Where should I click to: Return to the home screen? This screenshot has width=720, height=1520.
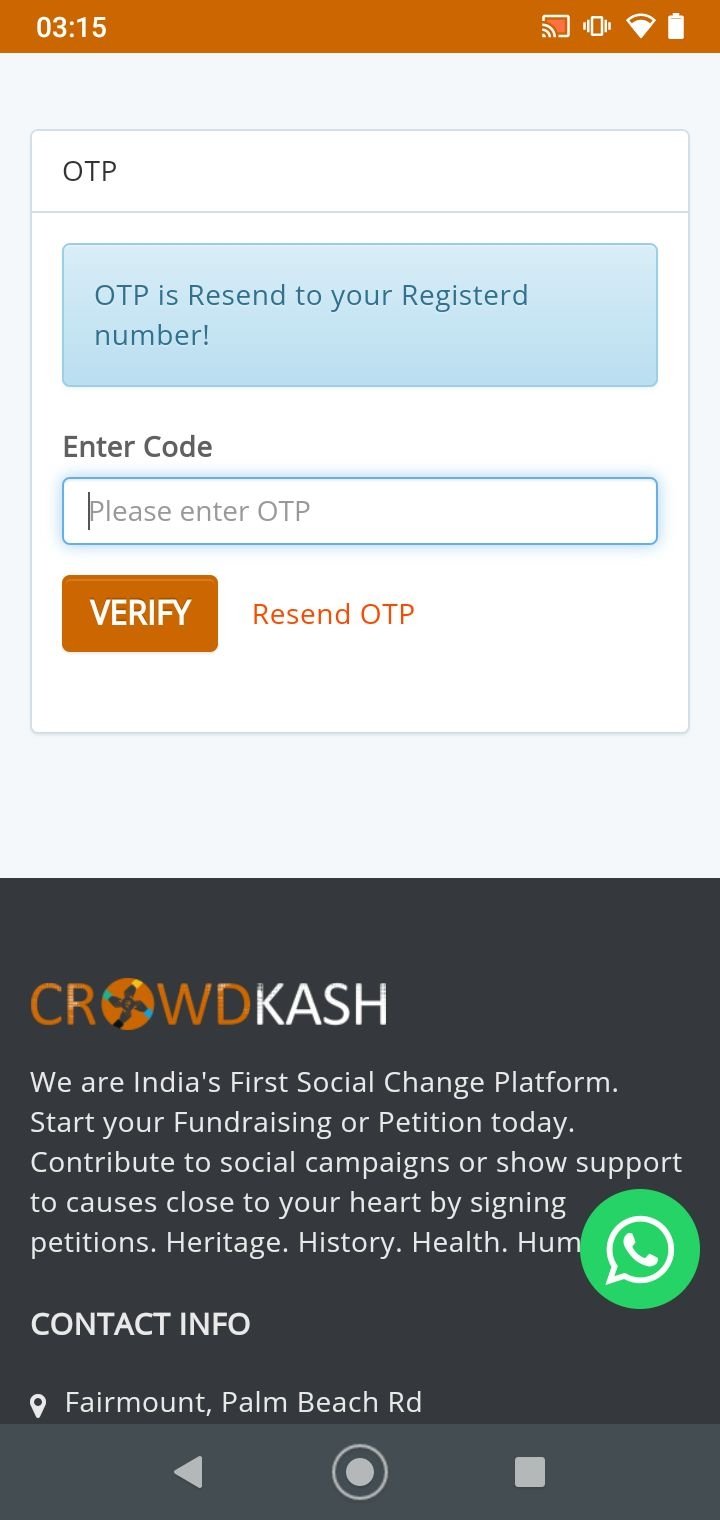360,1472
